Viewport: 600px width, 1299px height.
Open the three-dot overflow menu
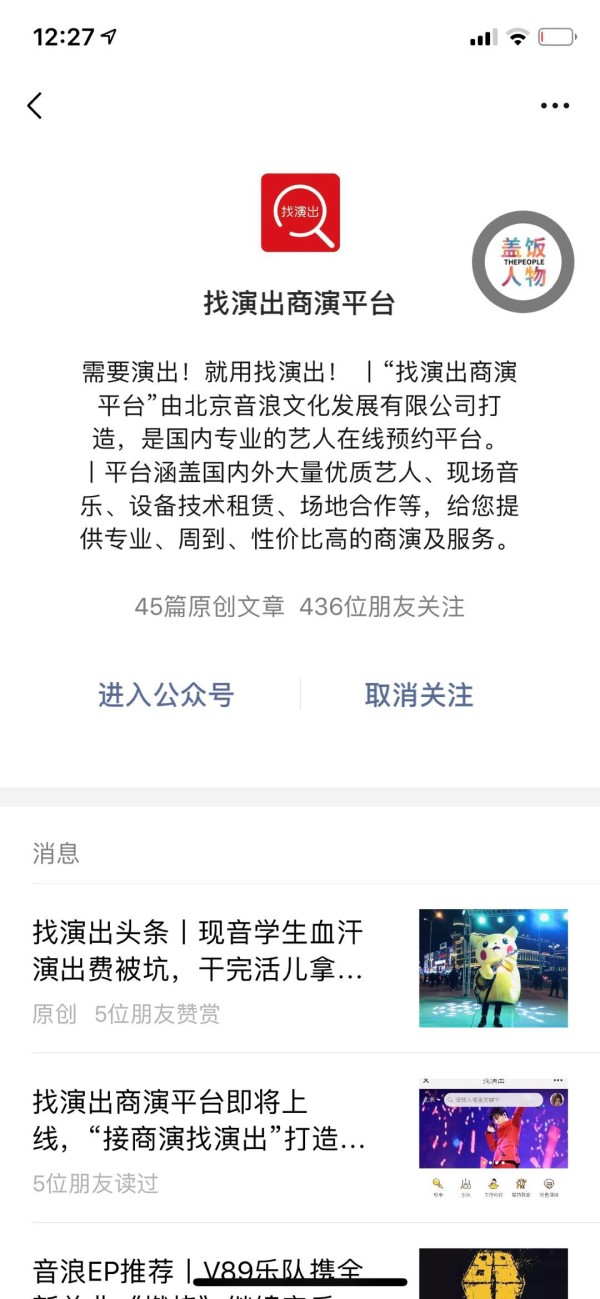pyautogui.click(x=554, y=105)
